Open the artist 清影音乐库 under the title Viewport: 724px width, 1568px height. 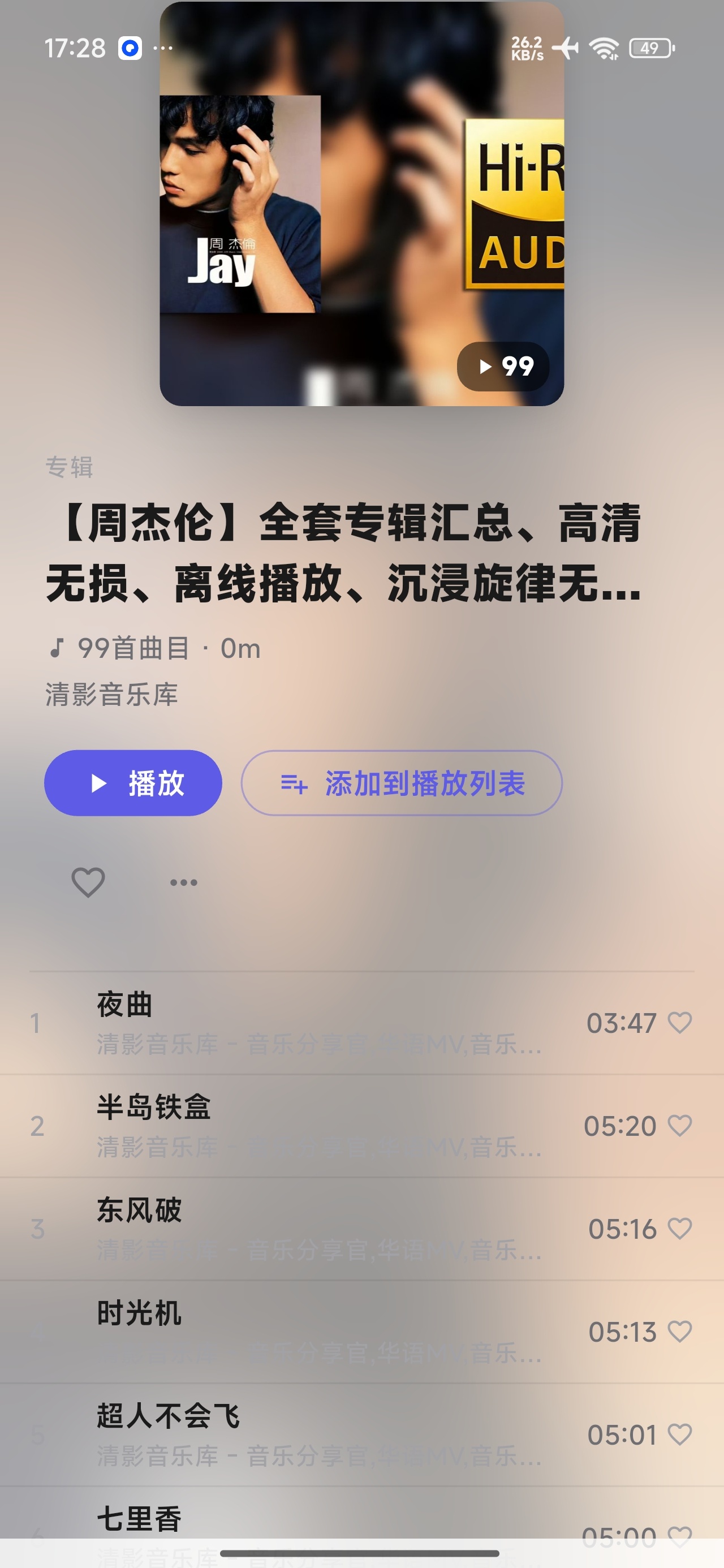point(112,695)
